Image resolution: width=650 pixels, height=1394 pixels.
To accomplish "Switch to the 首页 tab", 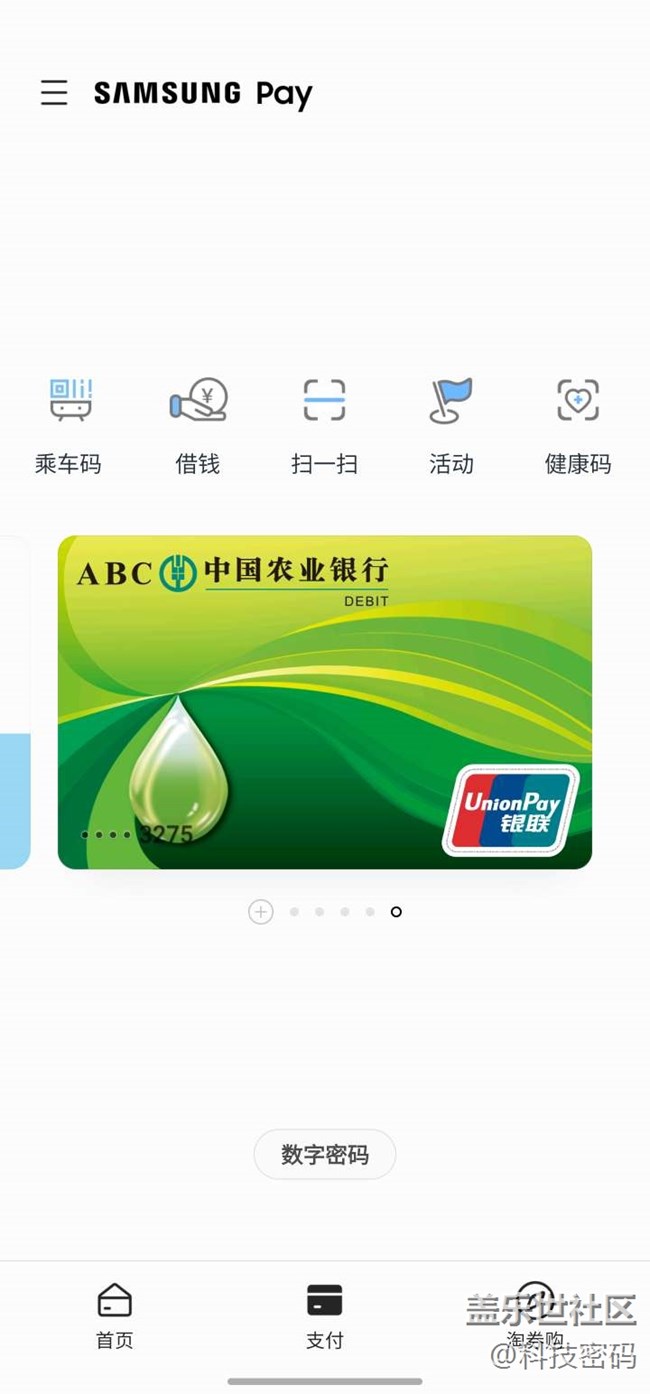I will (114, 1315).
